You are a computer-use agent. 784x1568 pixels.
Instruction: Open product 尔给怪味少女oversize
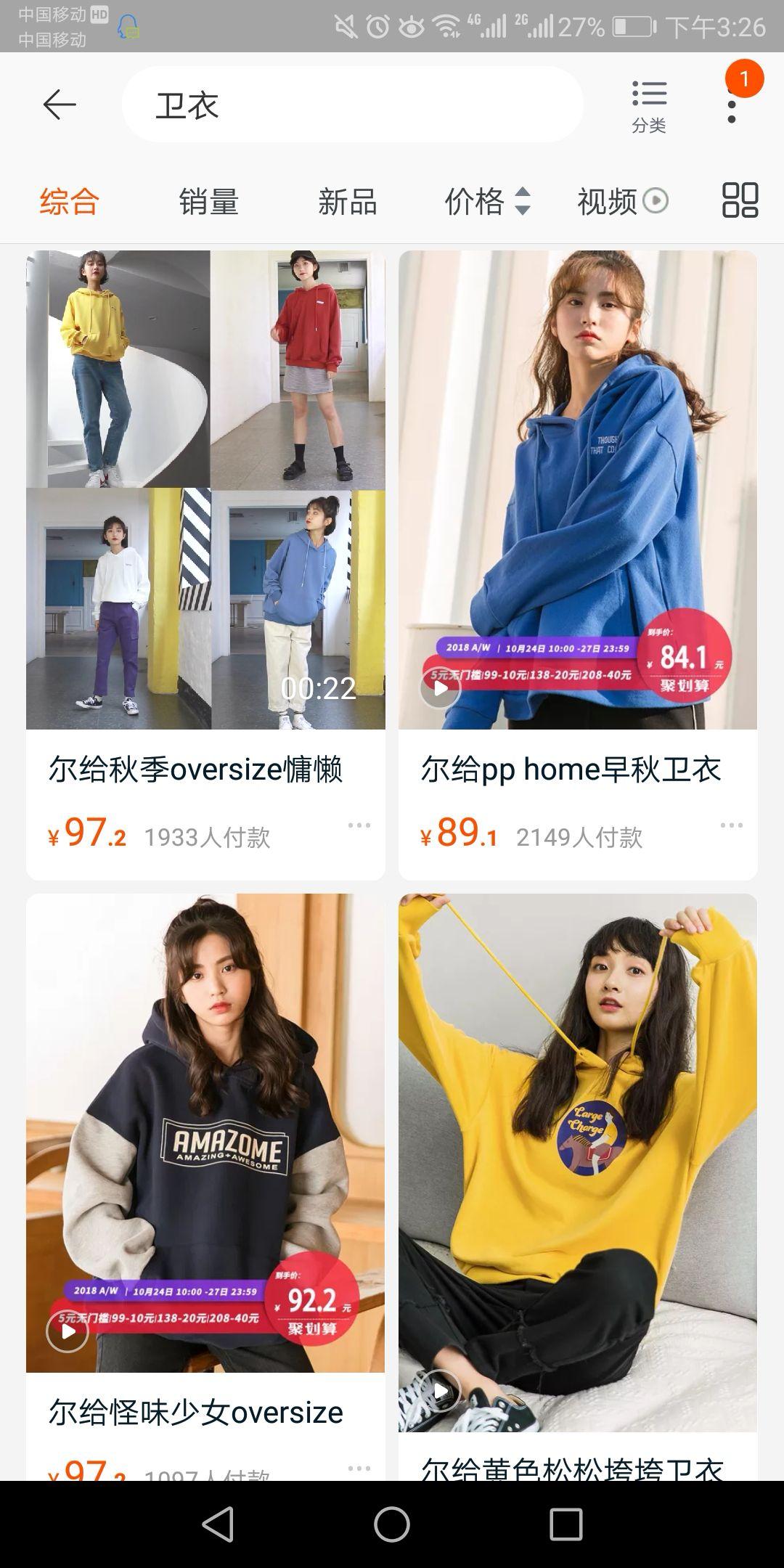pos(205,1132)
